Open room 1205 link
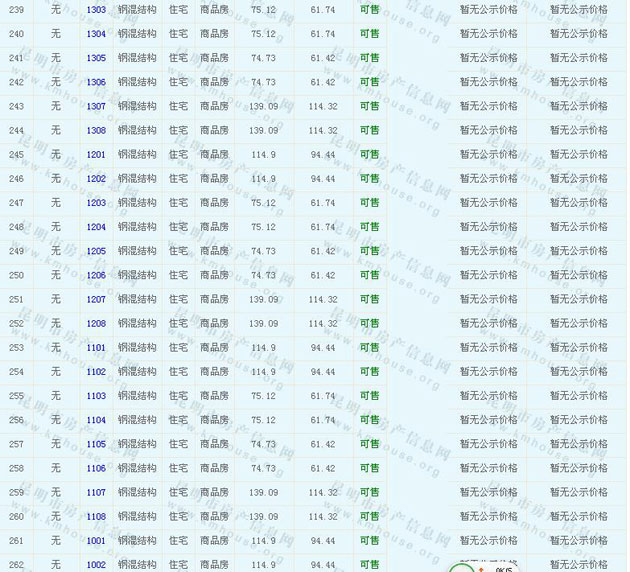Image resolution: width=630 pixels, height=572 pixels. click(96, 251)
